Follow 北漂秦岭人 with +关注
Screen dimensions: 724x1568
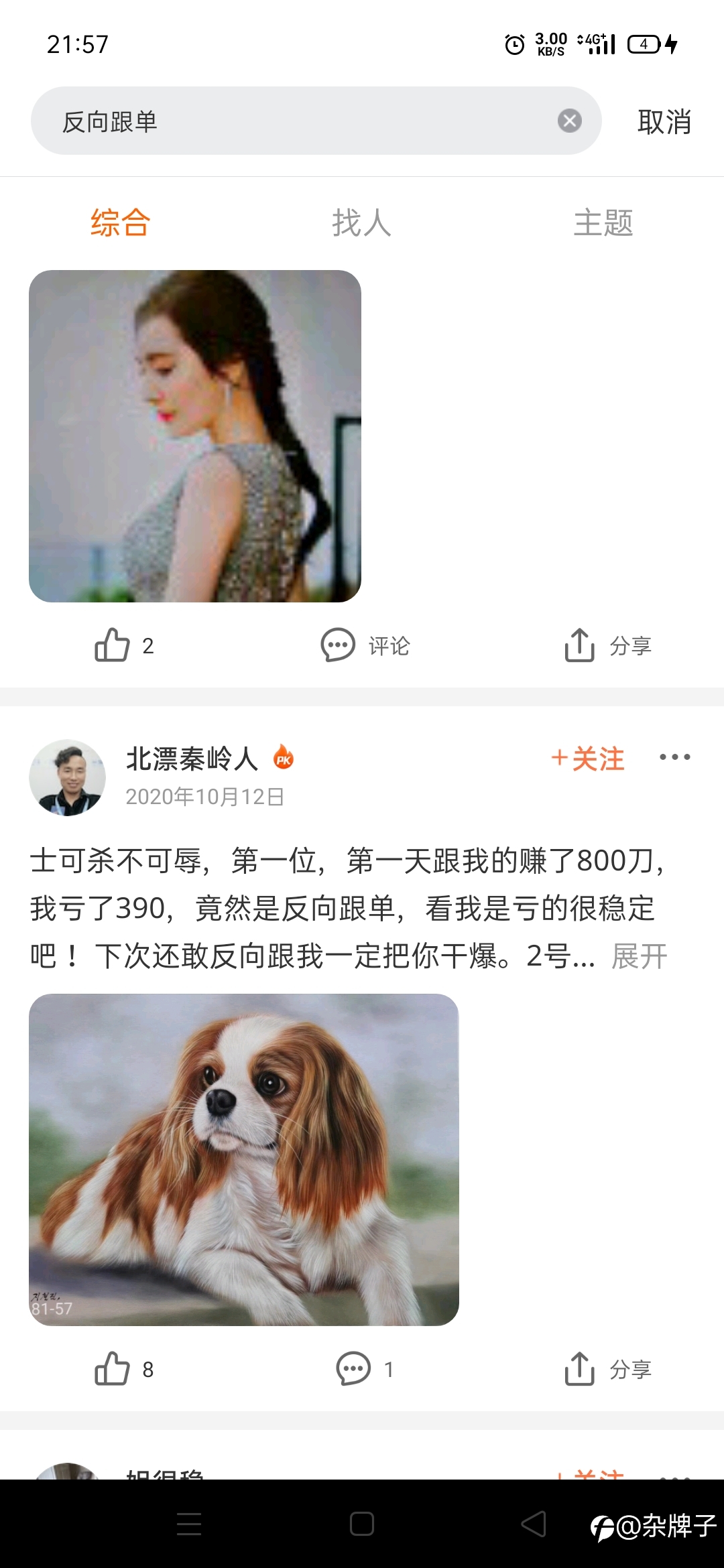pyautogui.click(x=587, y=759)
